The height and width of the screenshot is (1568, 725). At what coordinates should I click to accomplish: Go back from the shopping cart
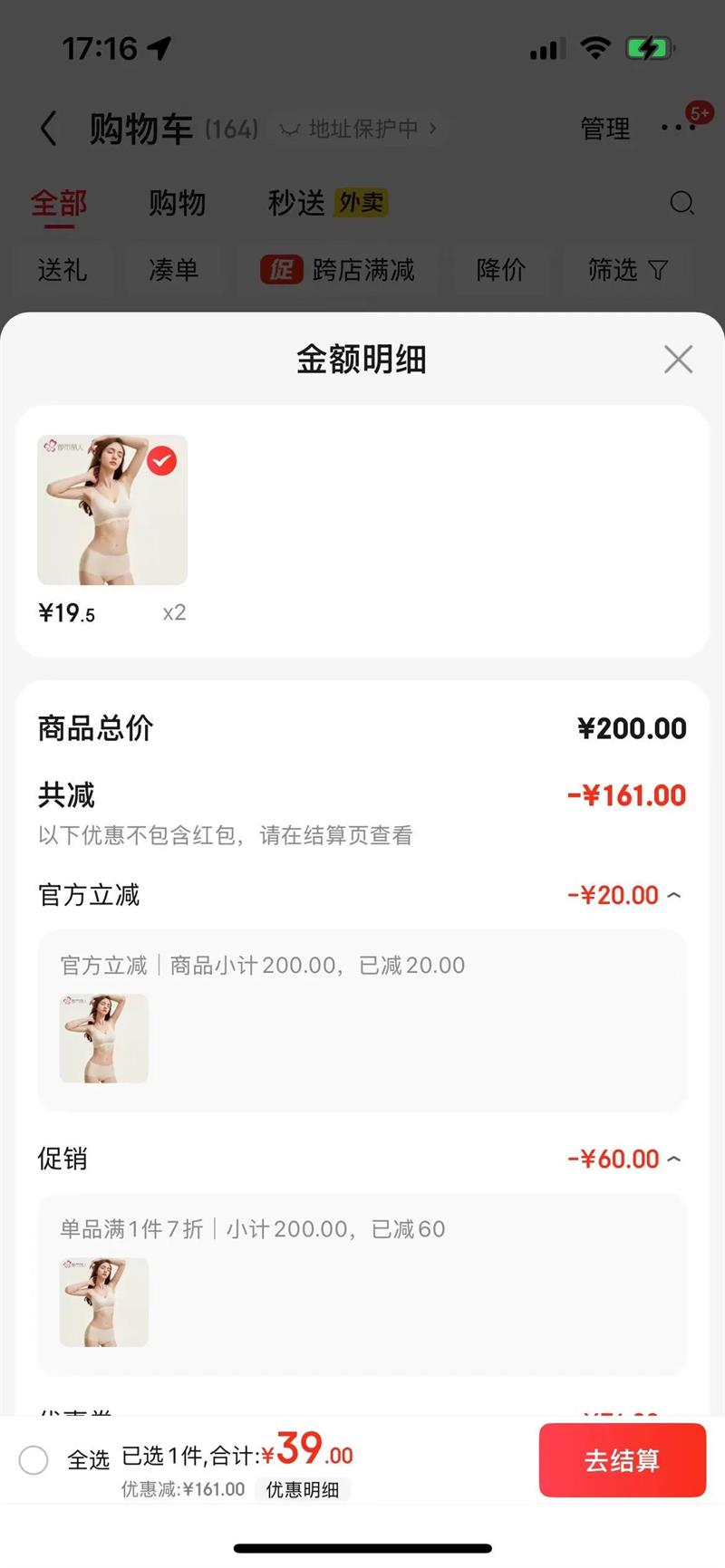coord(49,129)
